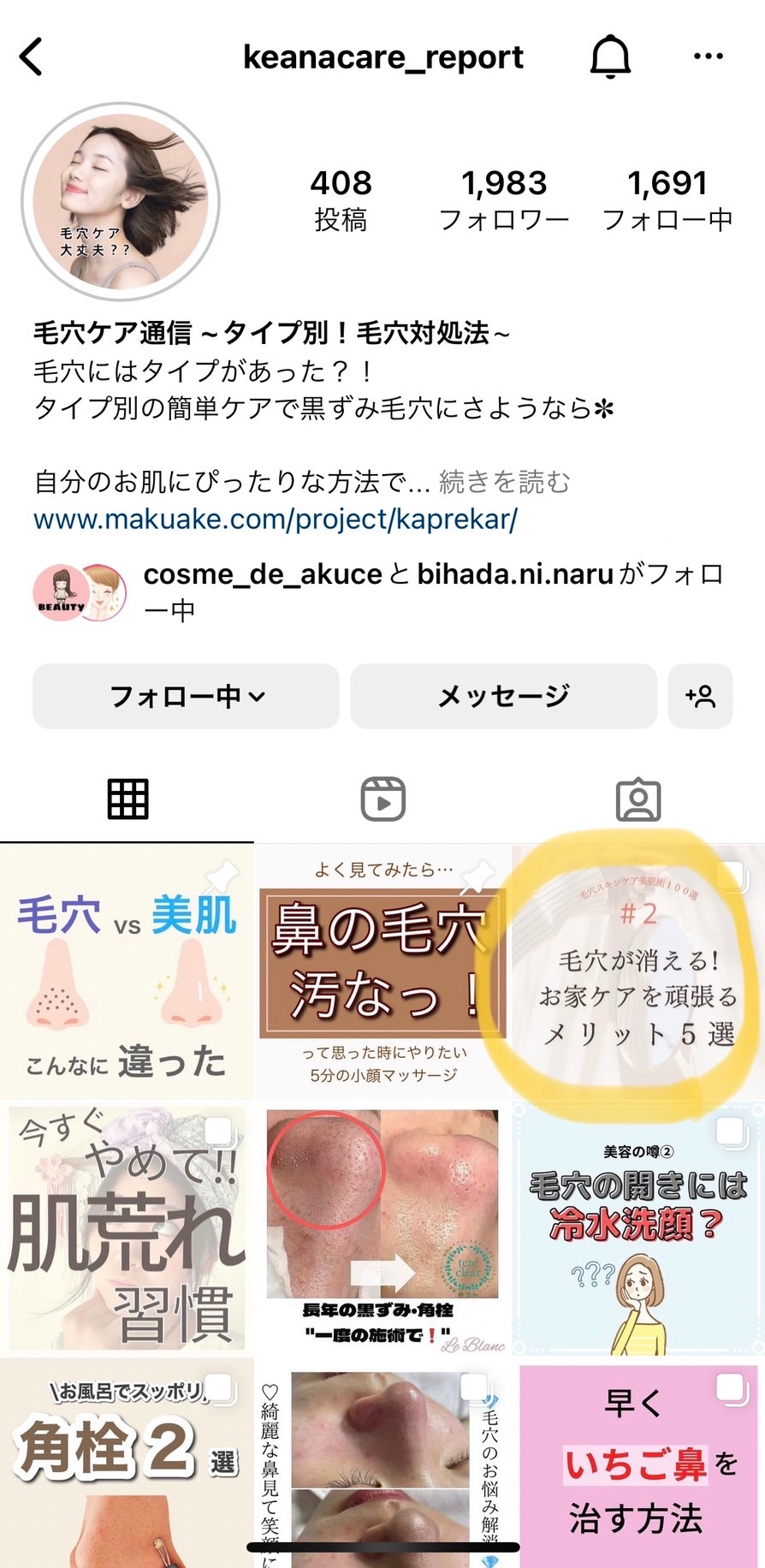Select the Reels icon in the profile tabs
Screen dimensions: 765x1568
tap(382, 798)
